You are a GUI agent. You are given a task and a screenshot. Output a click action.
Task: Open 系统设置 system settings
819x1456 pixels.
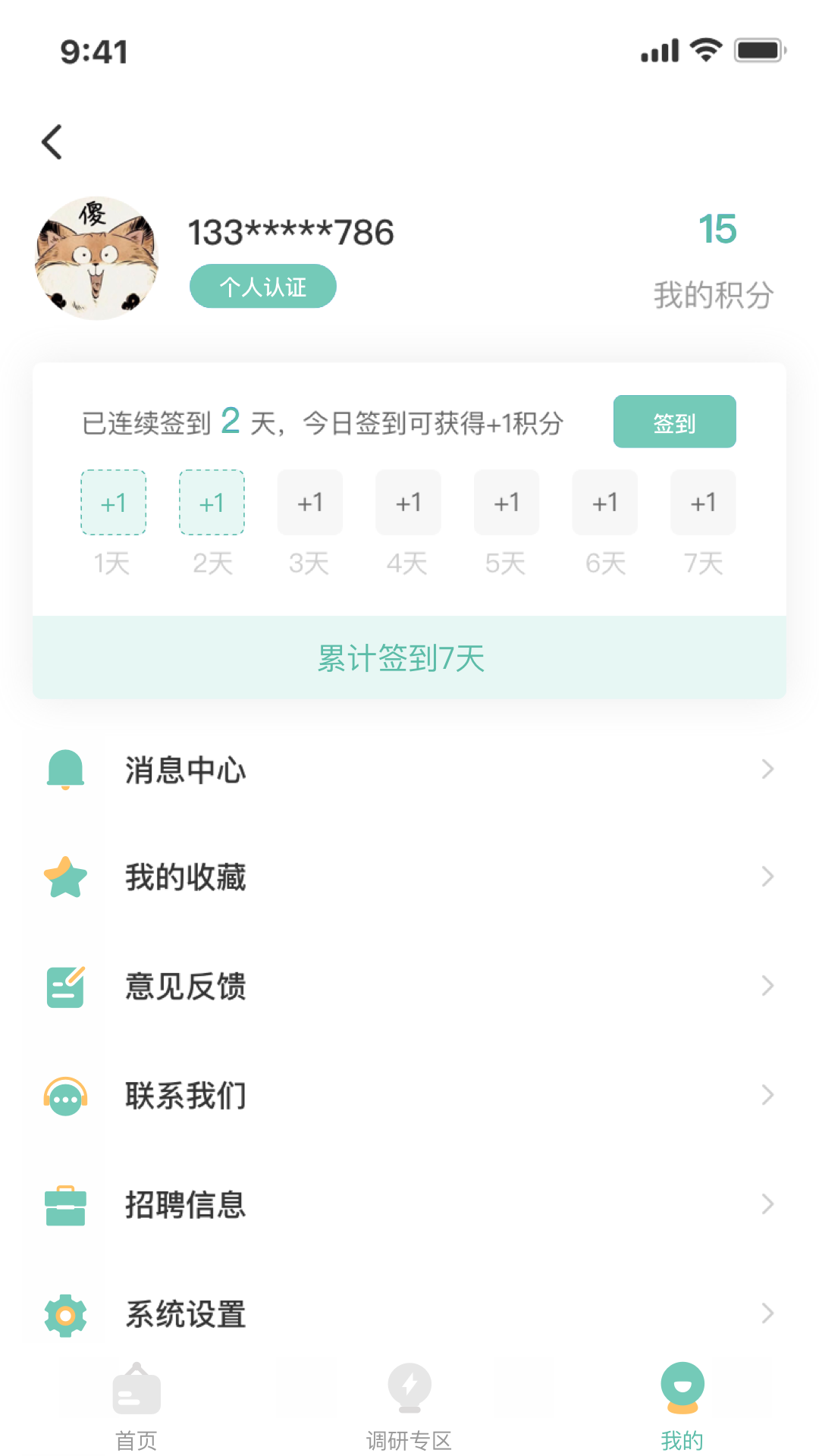point(409,1313)
